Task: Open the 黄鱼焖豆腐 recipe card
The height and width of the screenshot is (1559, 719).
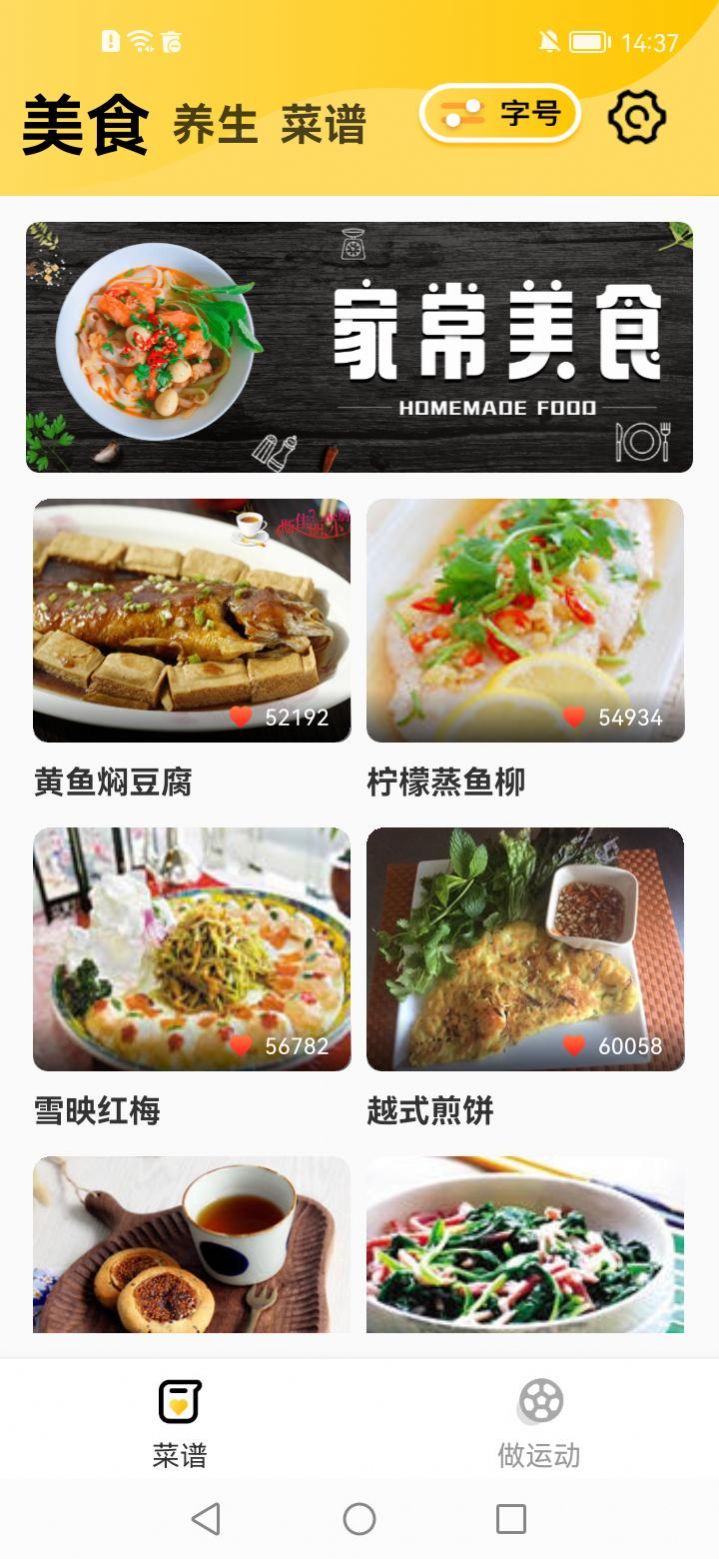Action: tap(192, 621)
